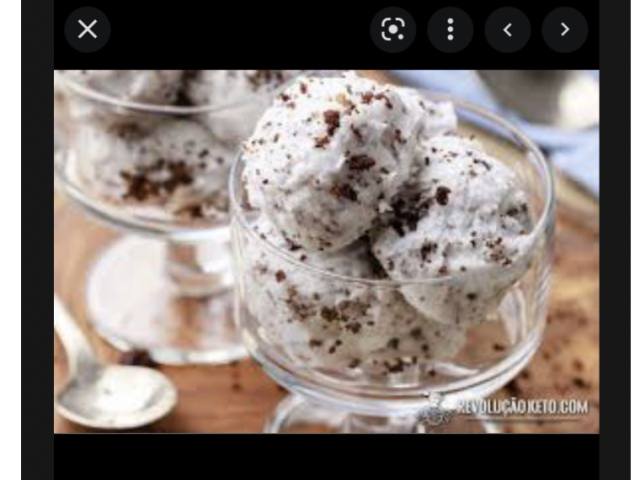The image size is (640, 480).
Task: Open the three-dot overflow menu
Action: coord(450,30)
